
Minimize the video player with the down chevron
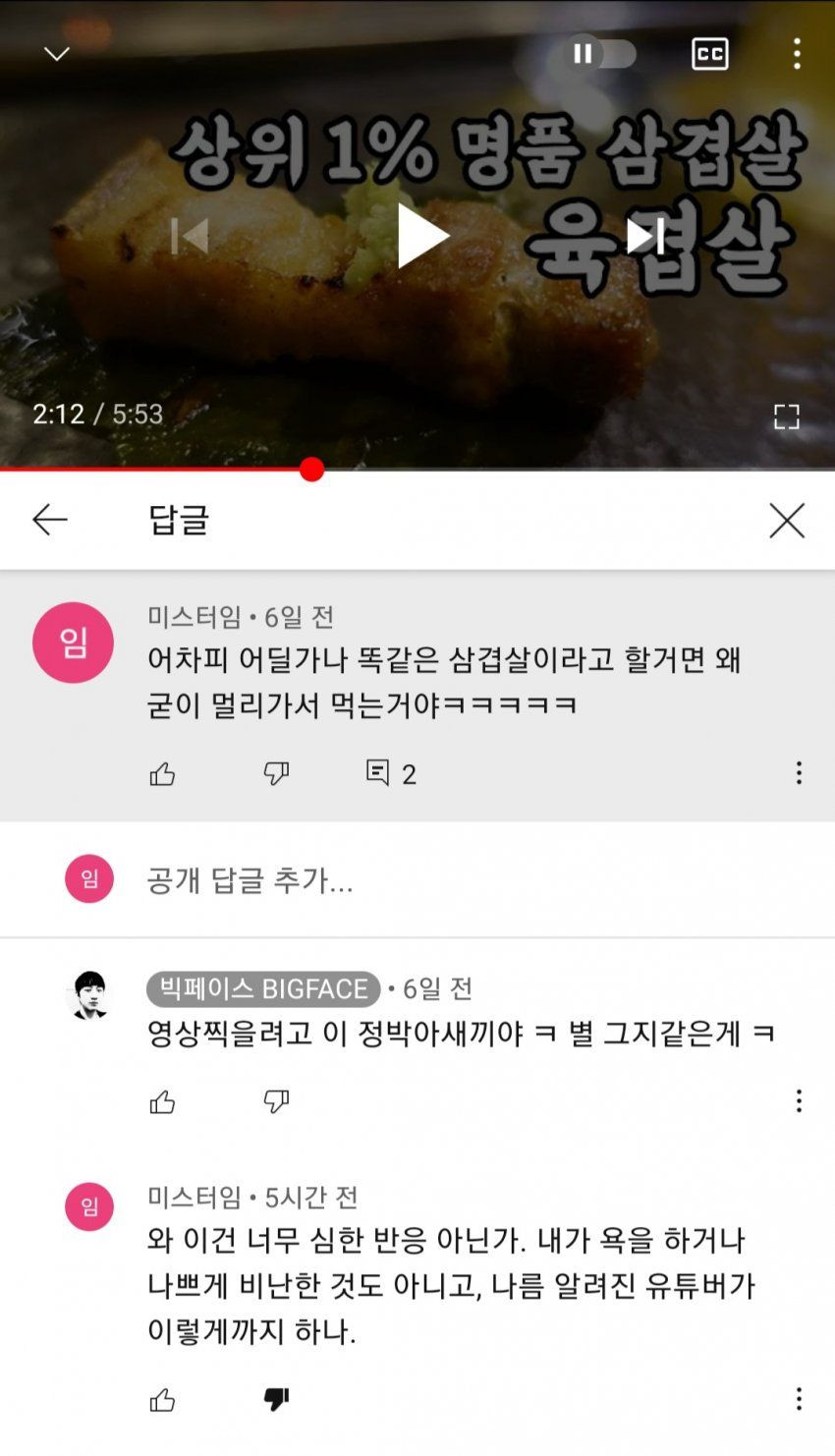point(57,54)
